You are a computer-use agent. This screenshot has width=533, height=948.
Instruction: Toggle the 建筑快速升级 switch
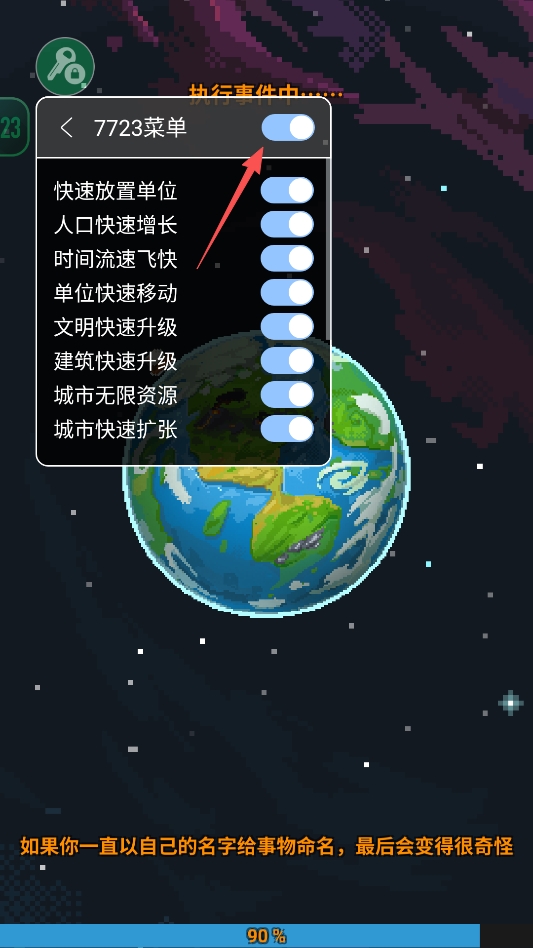[288, 361]
